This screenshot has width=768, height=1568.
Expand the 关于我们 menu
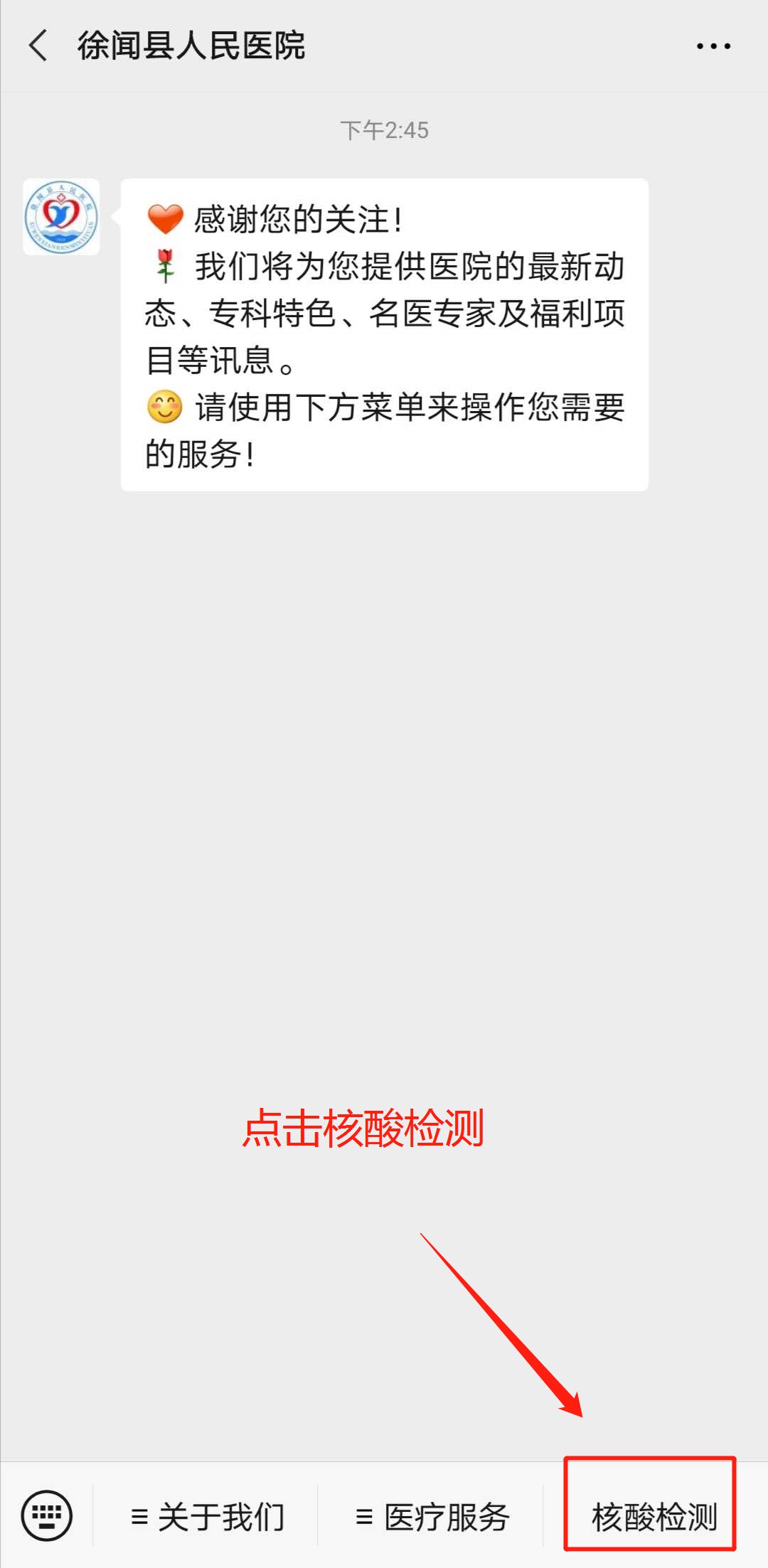pos(207,1517)
